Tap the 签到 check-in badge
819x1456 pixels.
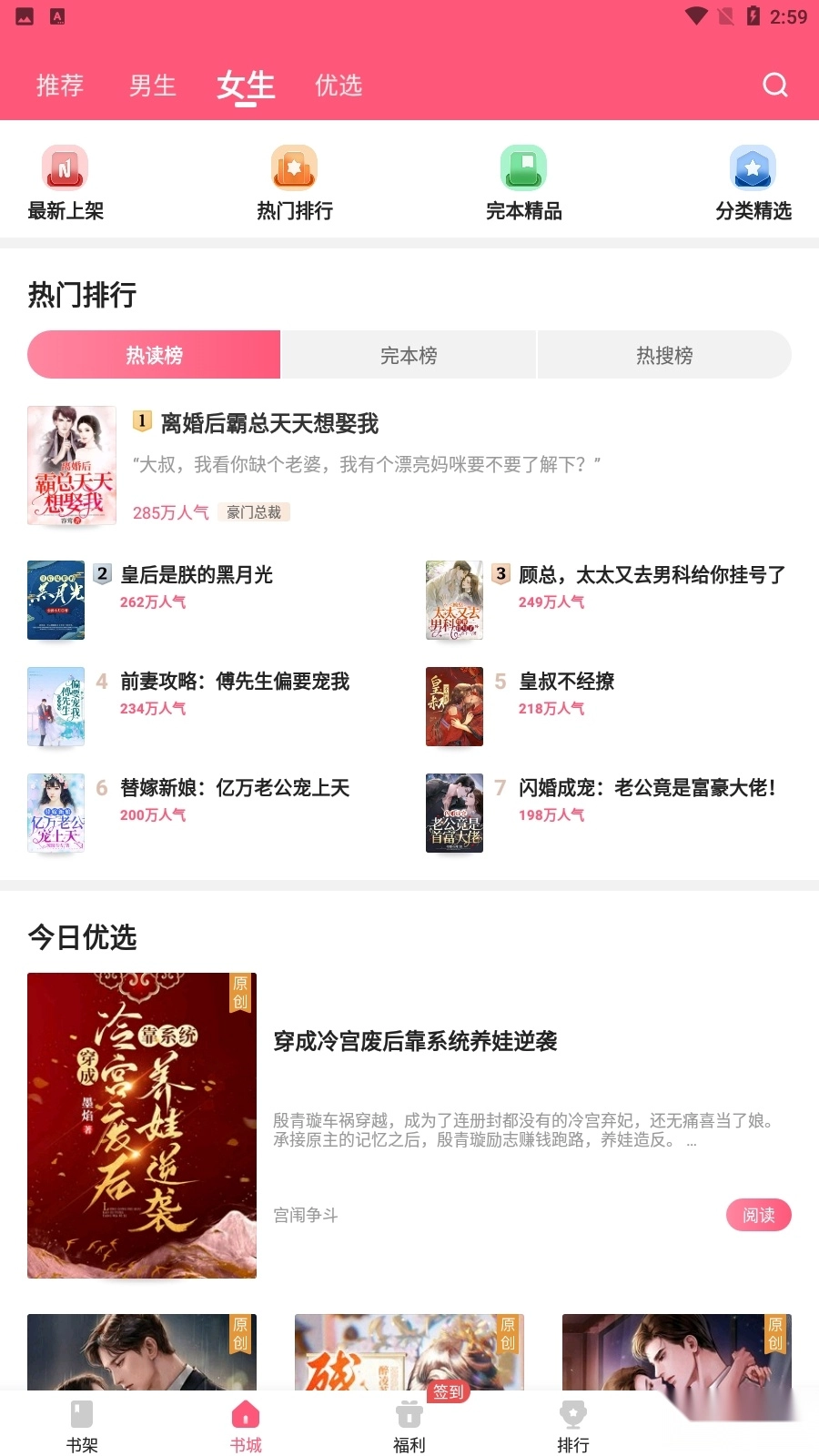tap(450, 1392)
